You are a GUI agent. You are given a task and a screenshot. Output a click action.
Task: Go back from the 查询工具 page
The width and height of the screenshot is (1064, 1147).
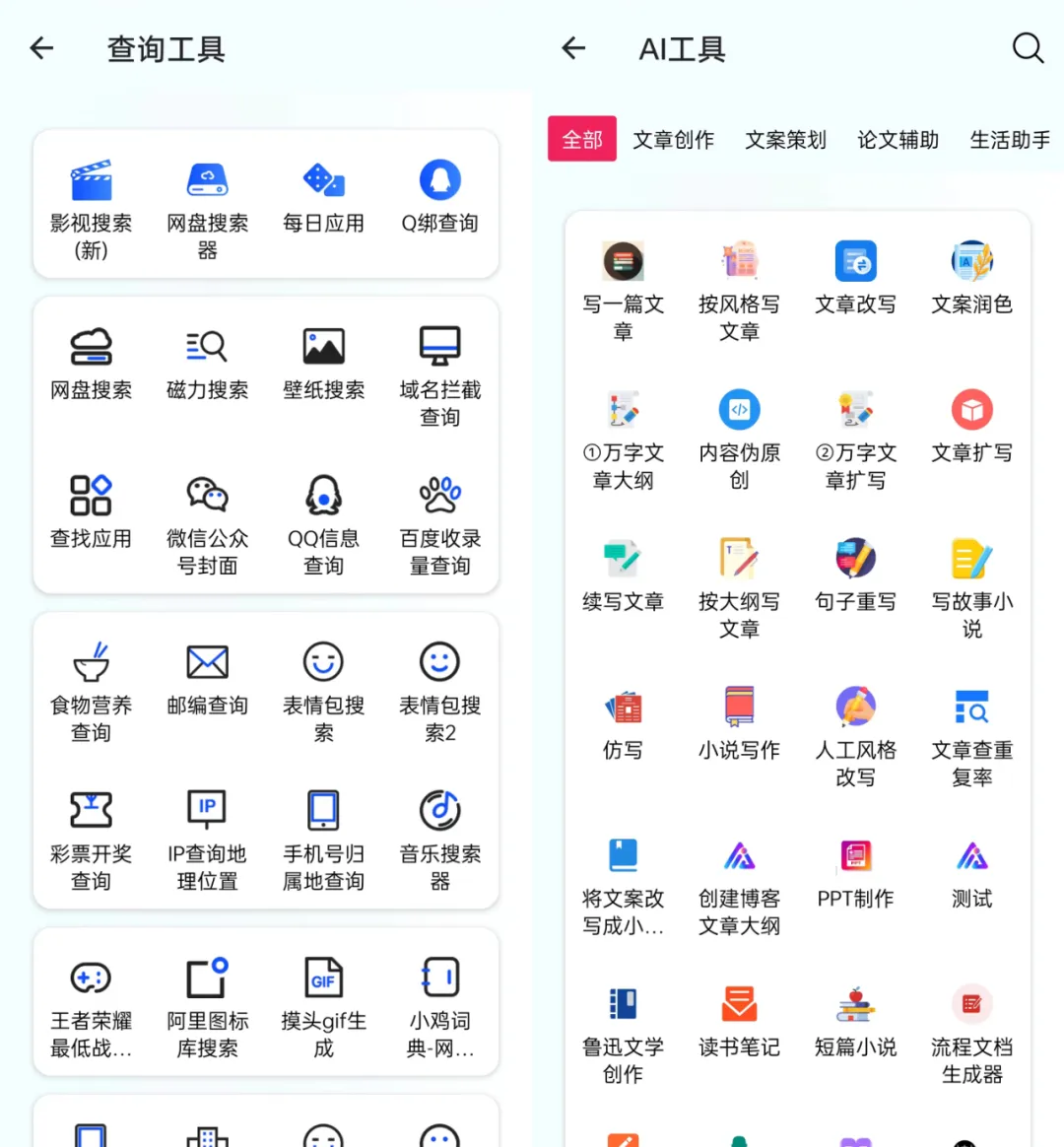pos(42,48)
